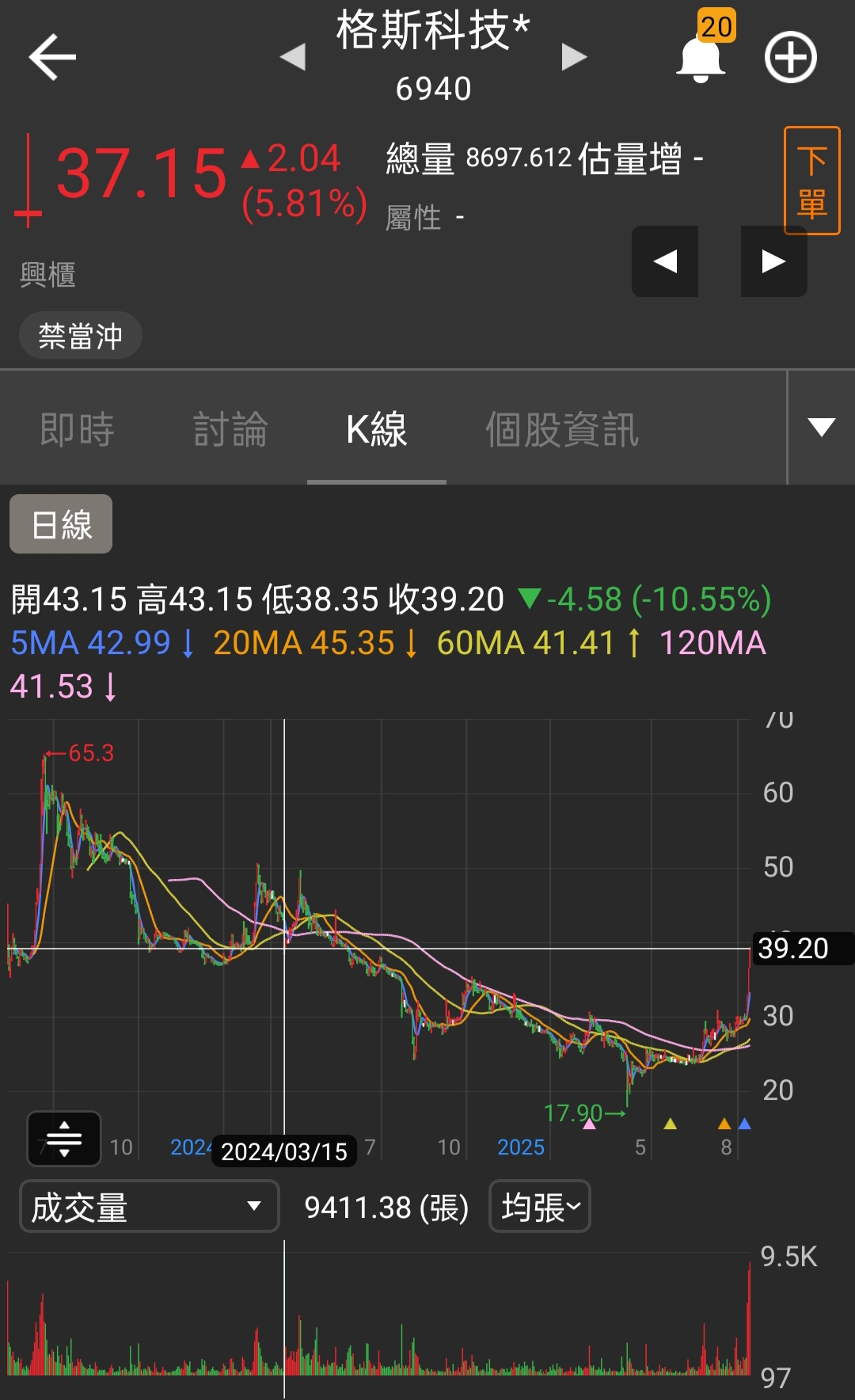Switch to next stock beside 格斯科技 title
The image size is (855, 1400).
coord(574,57)
